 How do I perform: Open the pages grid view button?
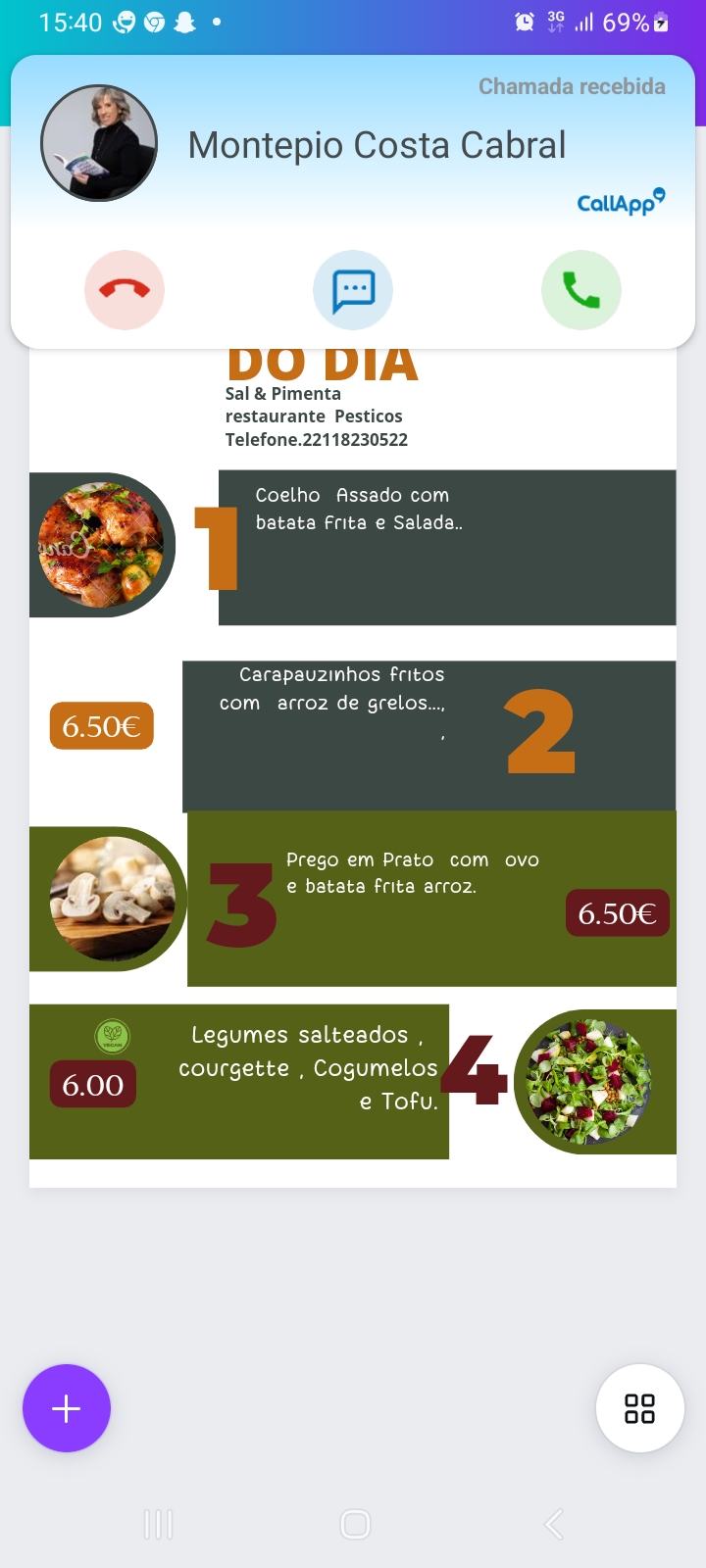coord(639,1408)
